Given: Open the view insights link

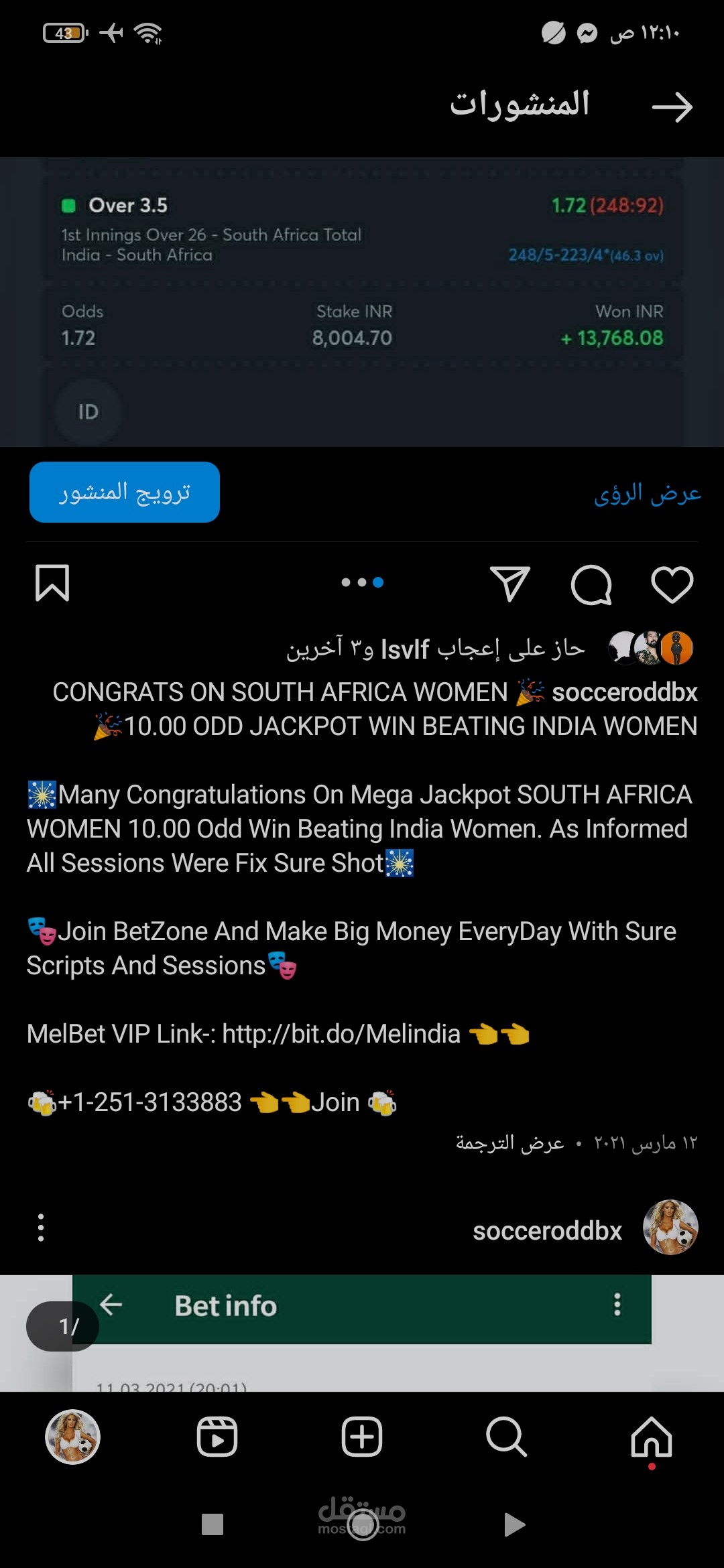Looking at the screenshot, I should click(x=647, y=494).
